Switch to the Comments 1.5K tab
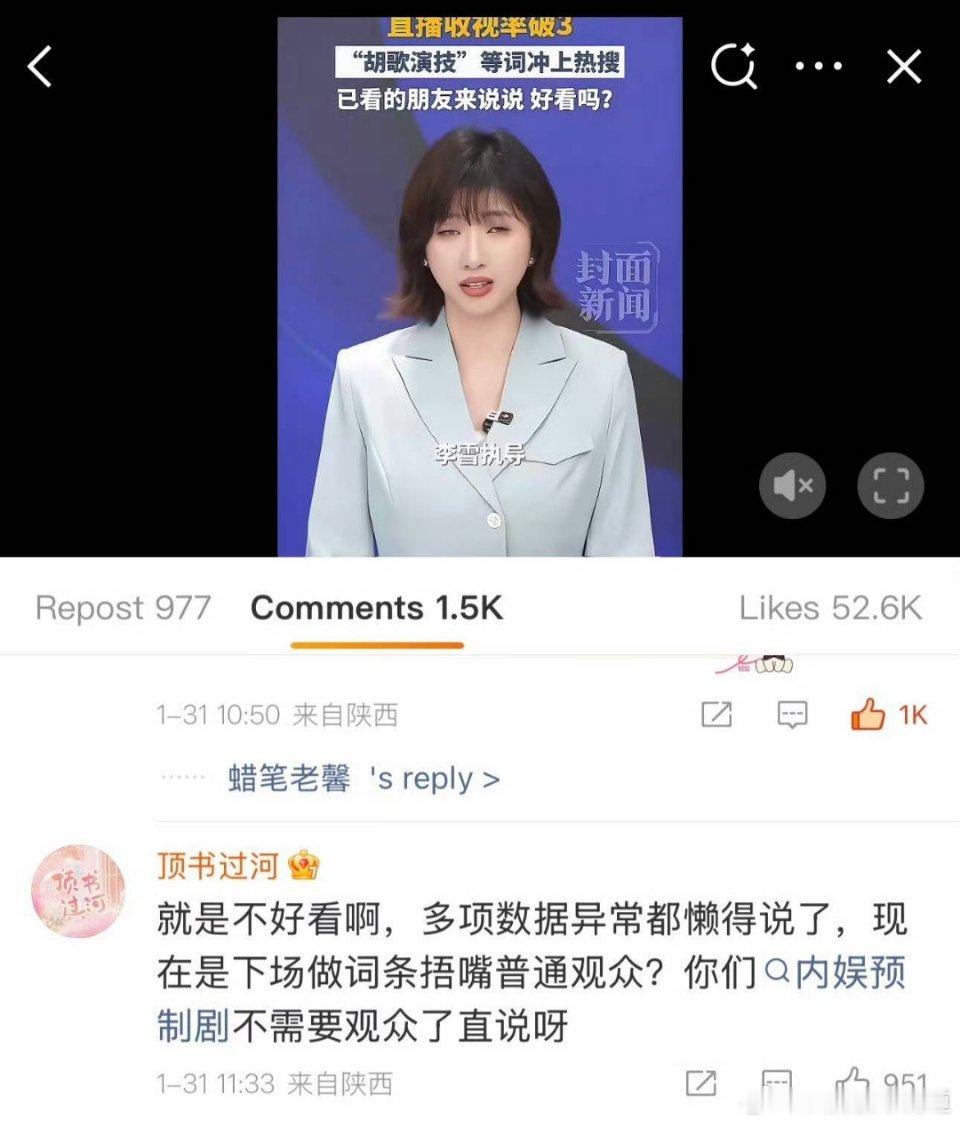 (x=378, y=607)
